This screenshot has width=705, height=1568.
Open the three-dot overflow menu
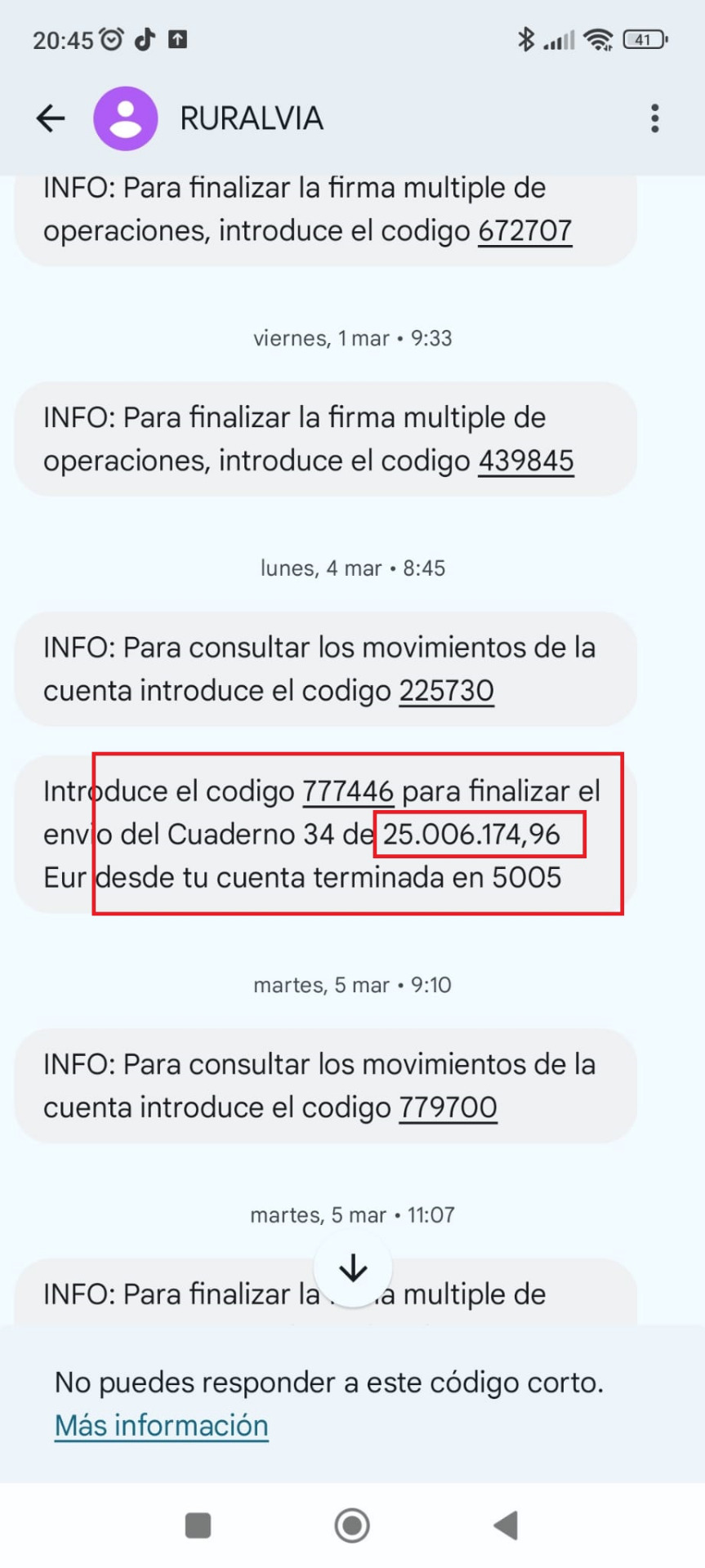pyautogui.click(x=654, y=118)
